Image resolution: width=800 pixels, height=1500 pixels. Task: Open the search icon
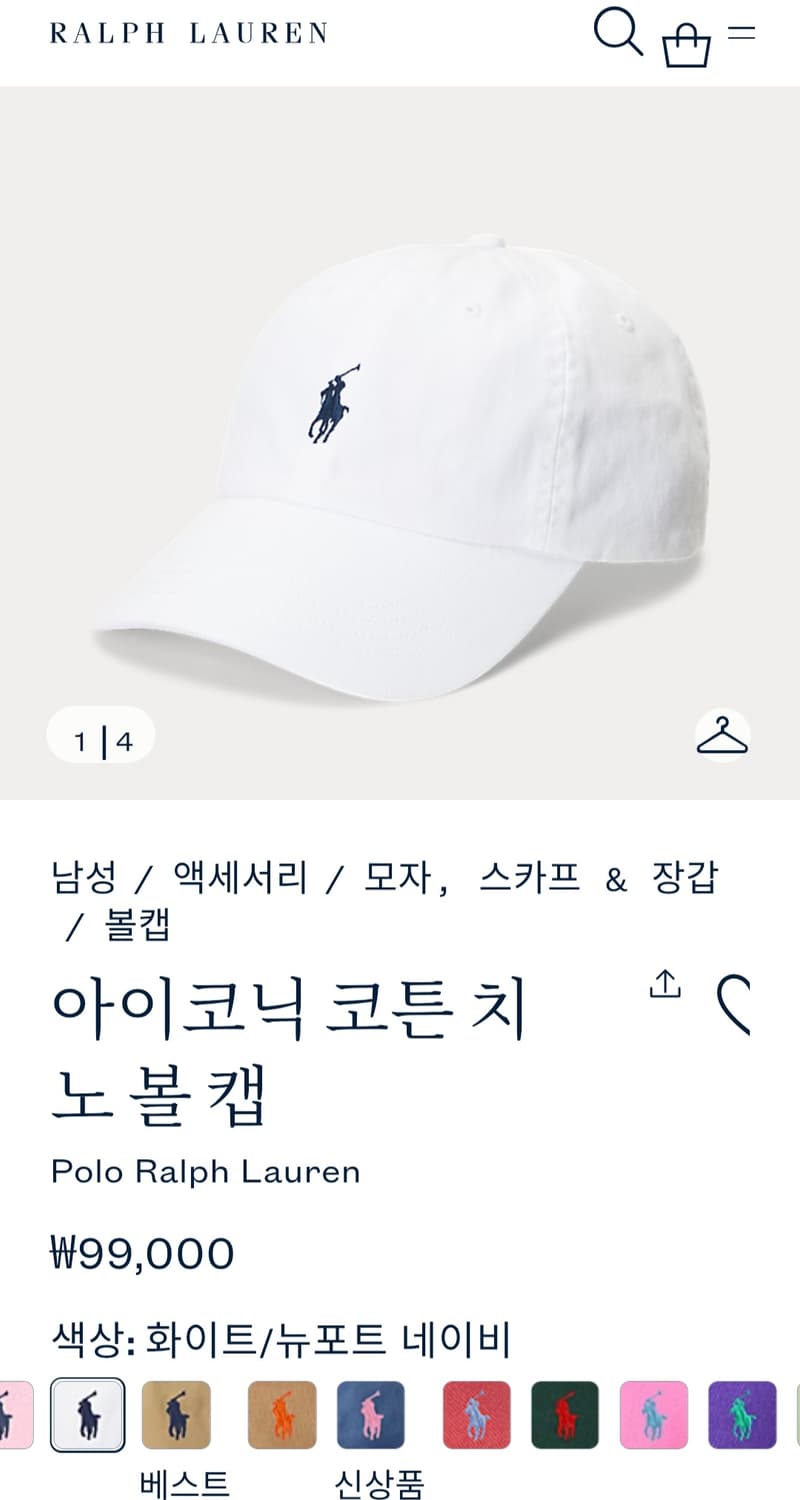click(x=620, y=32)
